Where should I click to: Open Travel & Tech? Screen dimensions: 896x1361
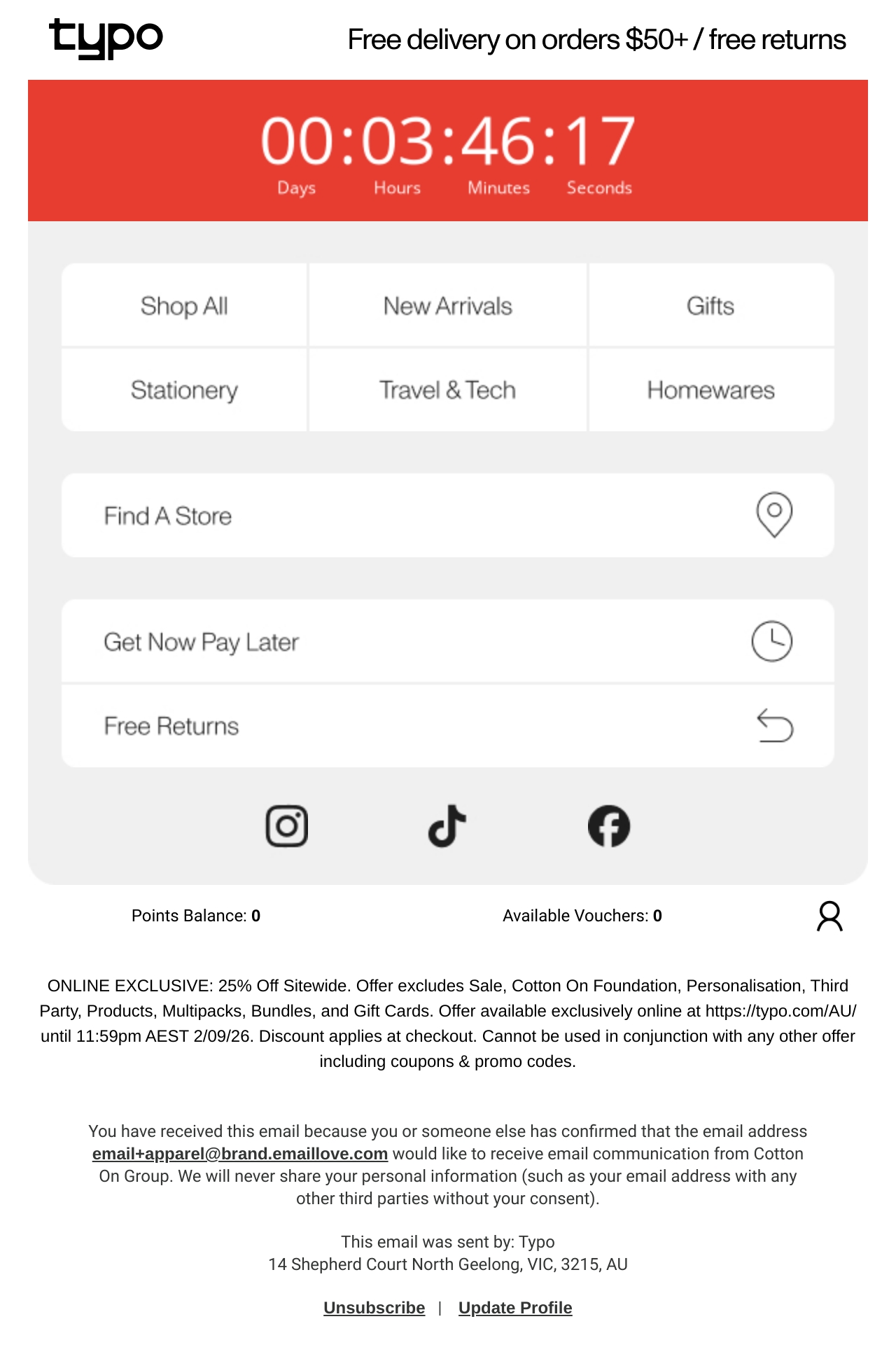(448, 390)
